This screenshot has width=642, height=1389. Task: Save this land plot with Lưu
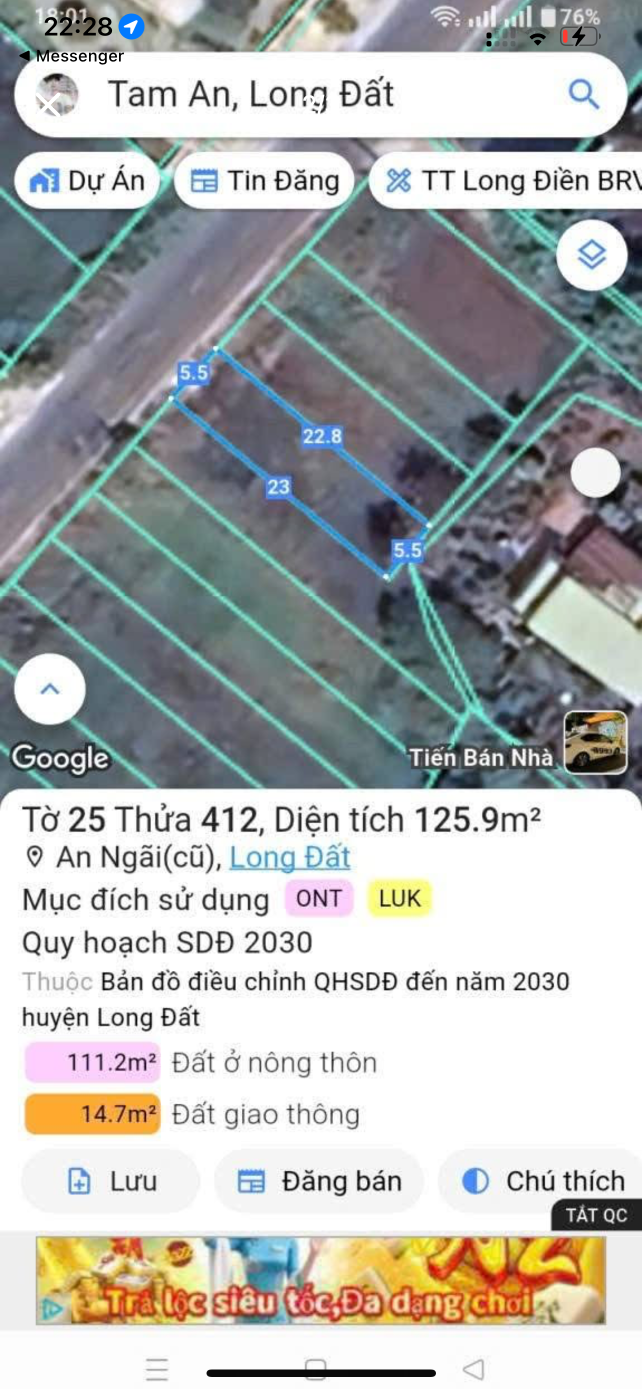point(111,1181)
